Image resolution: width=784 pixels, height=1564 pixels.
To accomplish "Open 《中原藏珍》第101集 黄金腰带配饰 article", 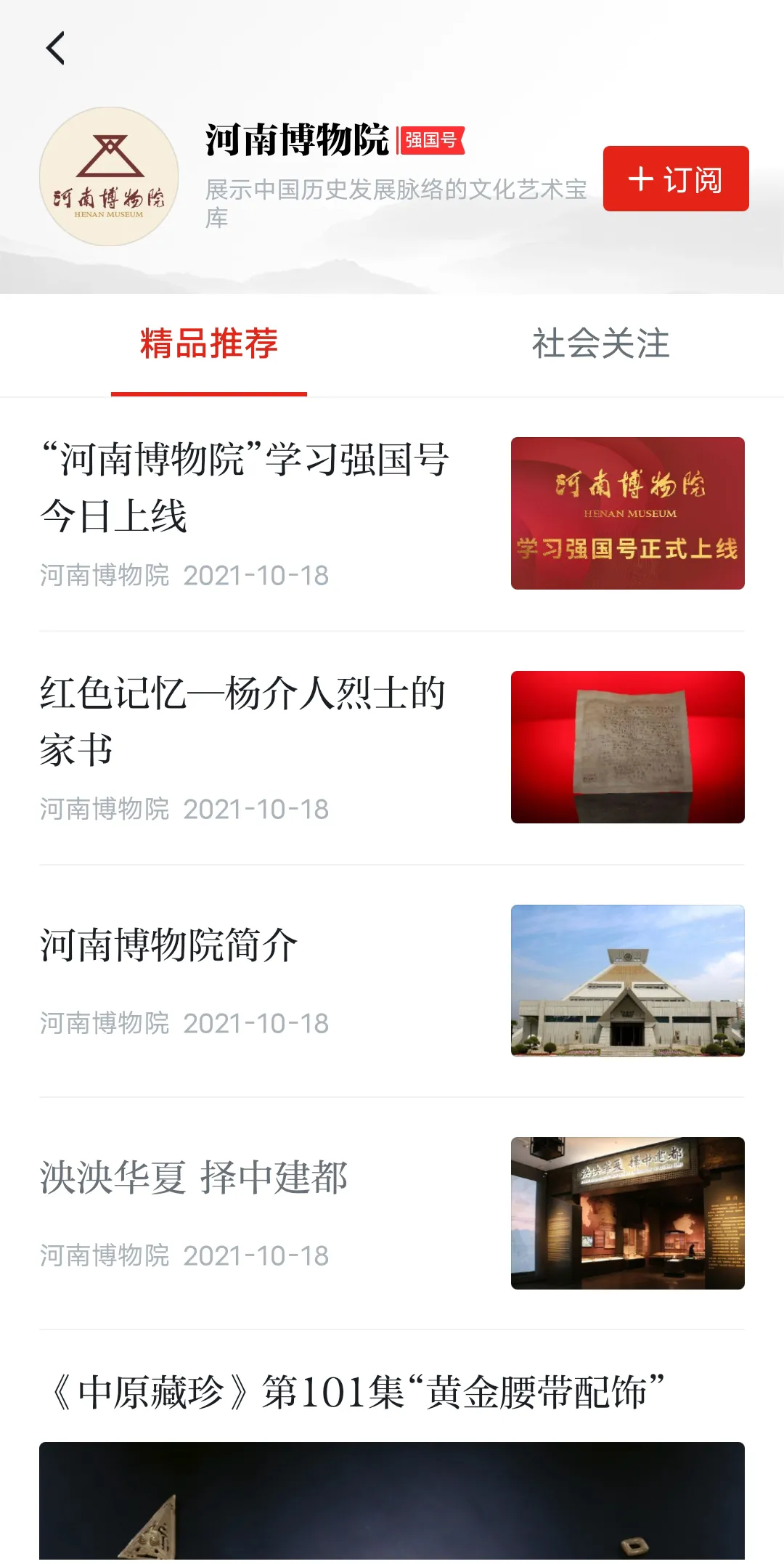I will [x=356, y=1393].
